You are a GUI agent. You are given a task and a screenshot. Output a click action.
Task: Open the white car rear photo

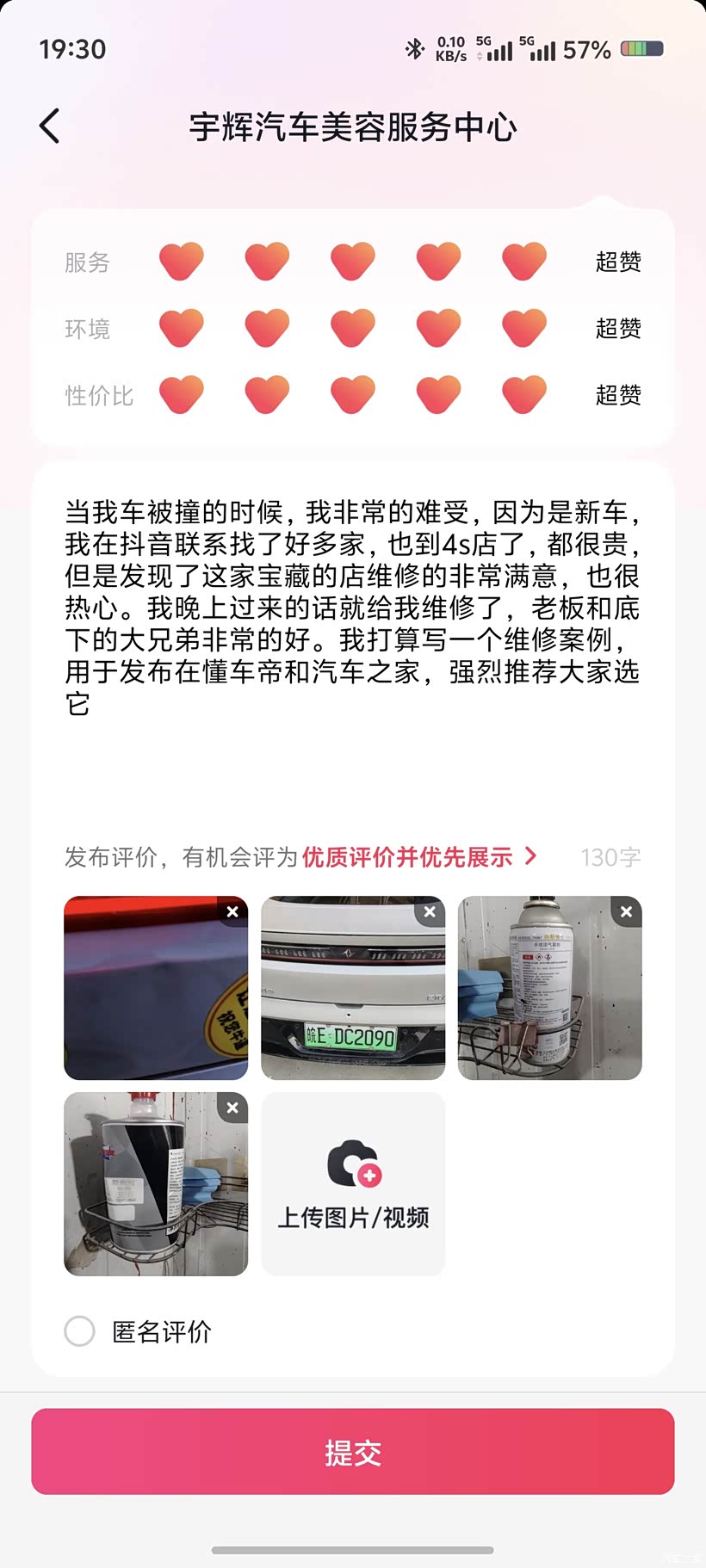click(353, 988)
